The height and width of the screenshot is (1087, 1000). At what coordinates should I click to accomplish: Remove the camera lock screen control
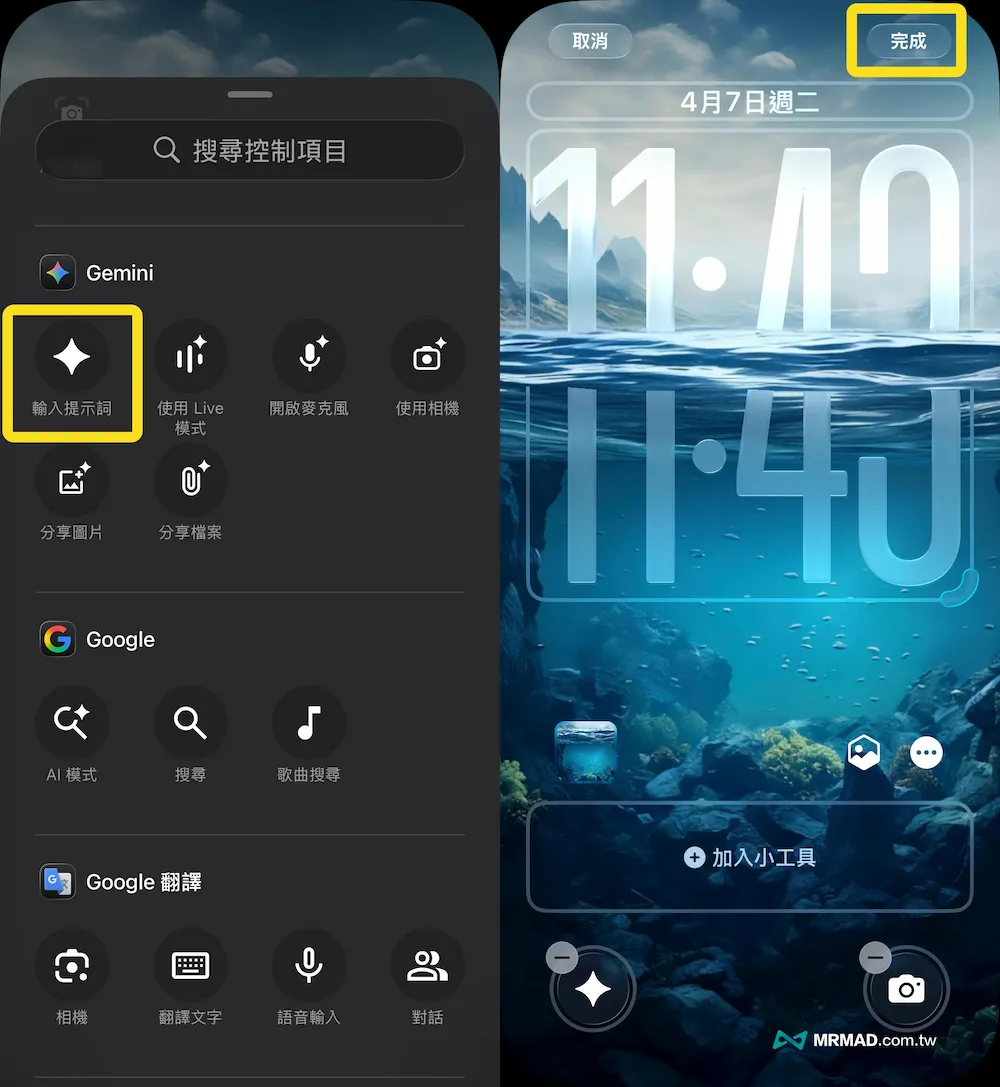pos(876,959)
